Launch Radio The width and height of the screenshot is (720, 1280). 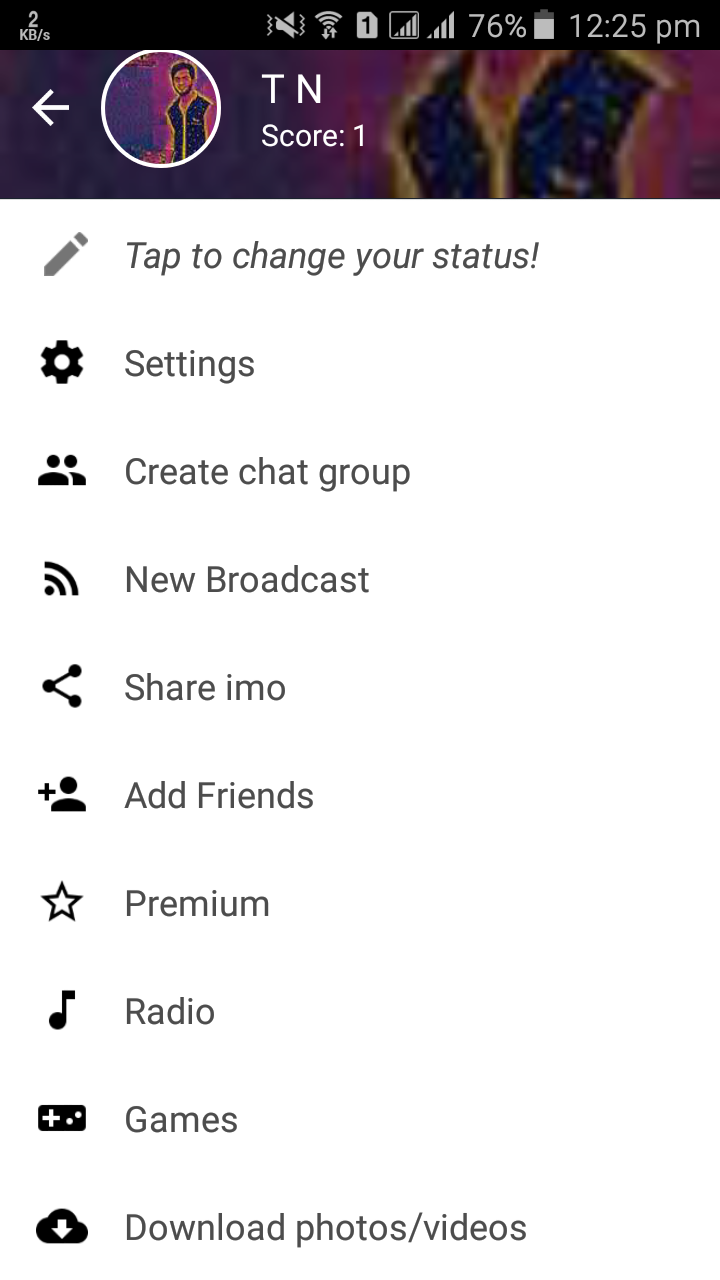pyautogui.click(x=169, y=1012)
